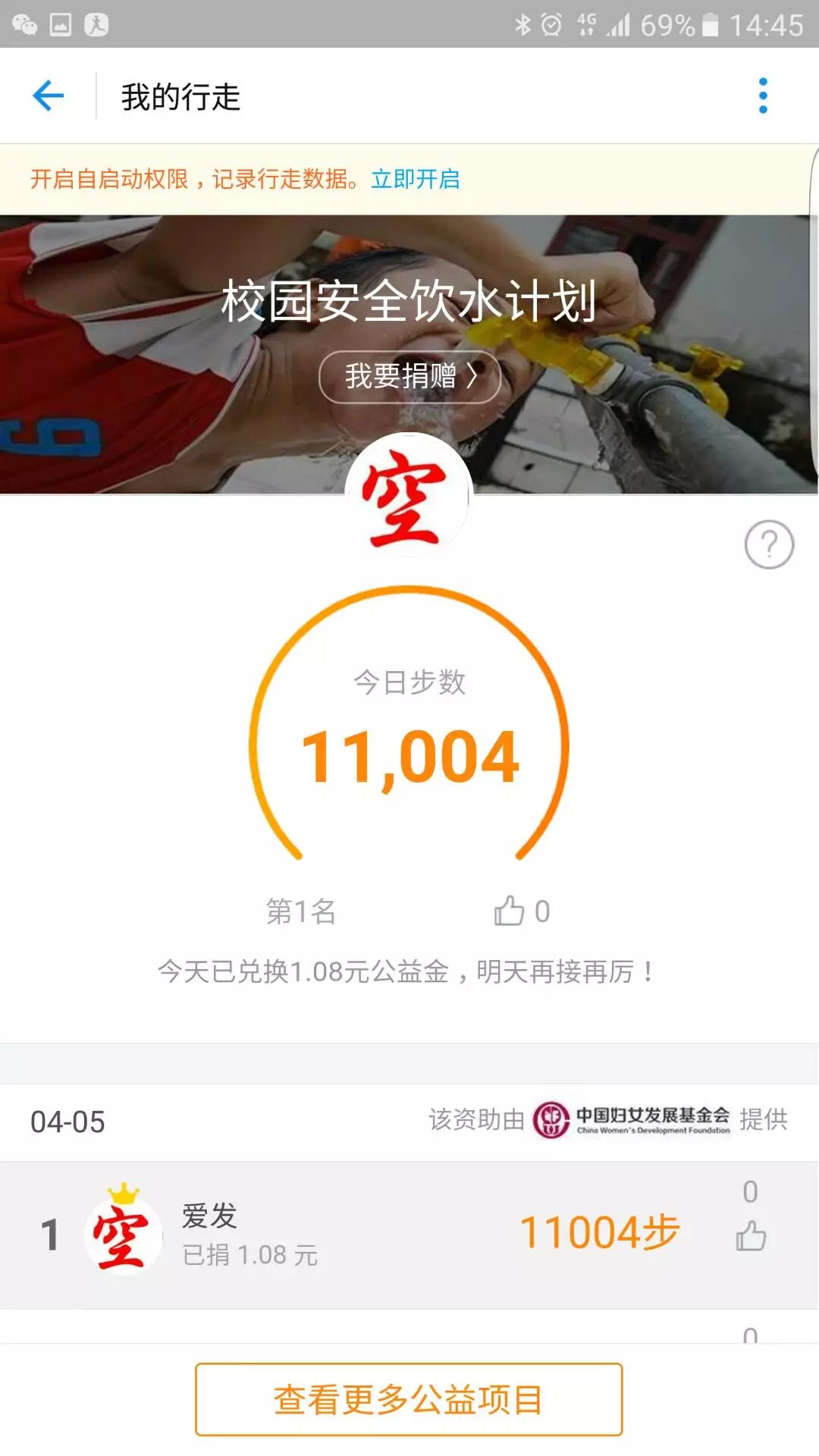
Task: Open the question mark help icon
Action: pos(769,544)
